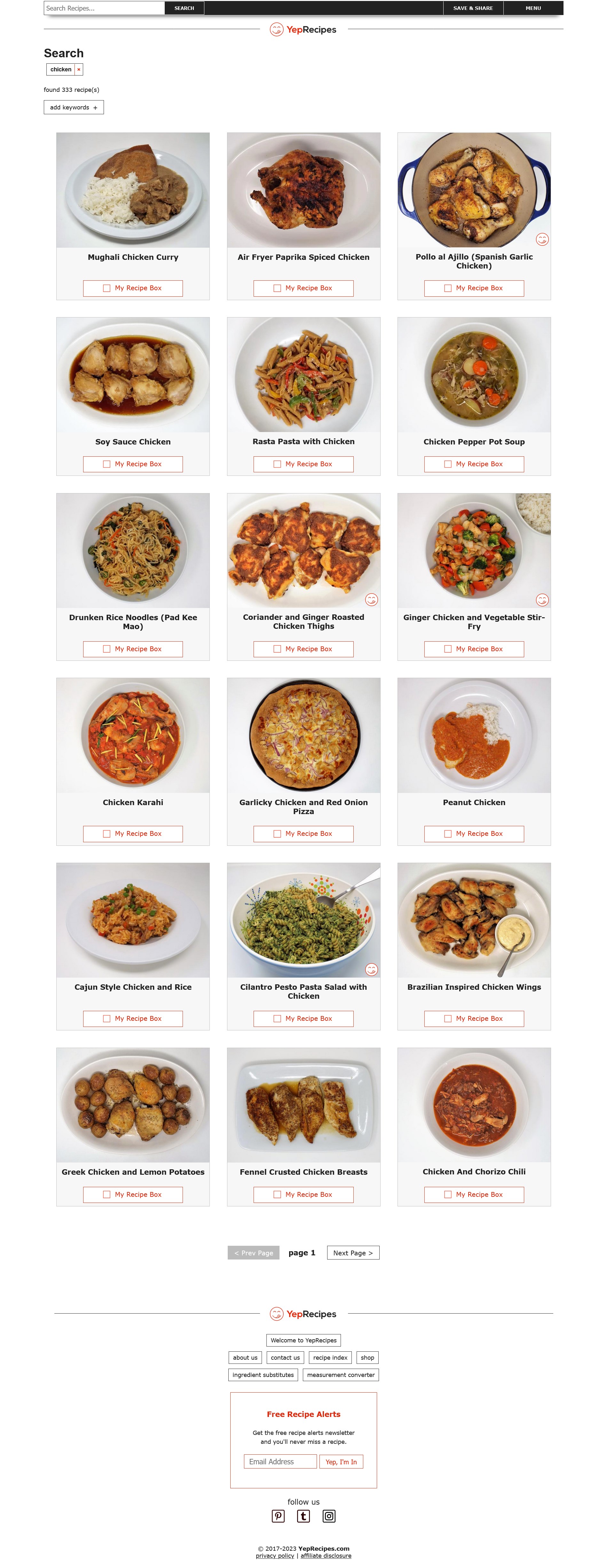Viewport: 607px width, 1568px height.
Task: Go to the Next Page of results
Action: pos(353,1253)
